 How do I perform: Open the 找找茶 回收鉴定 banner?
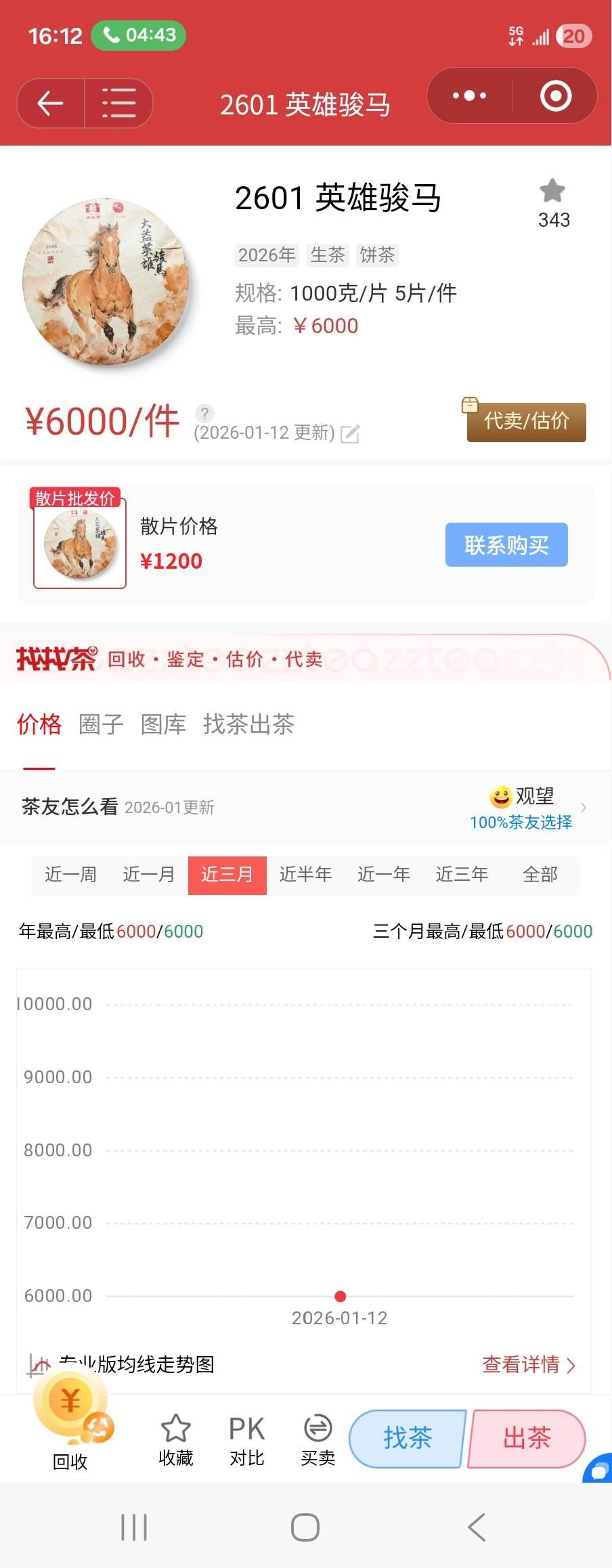305,658
